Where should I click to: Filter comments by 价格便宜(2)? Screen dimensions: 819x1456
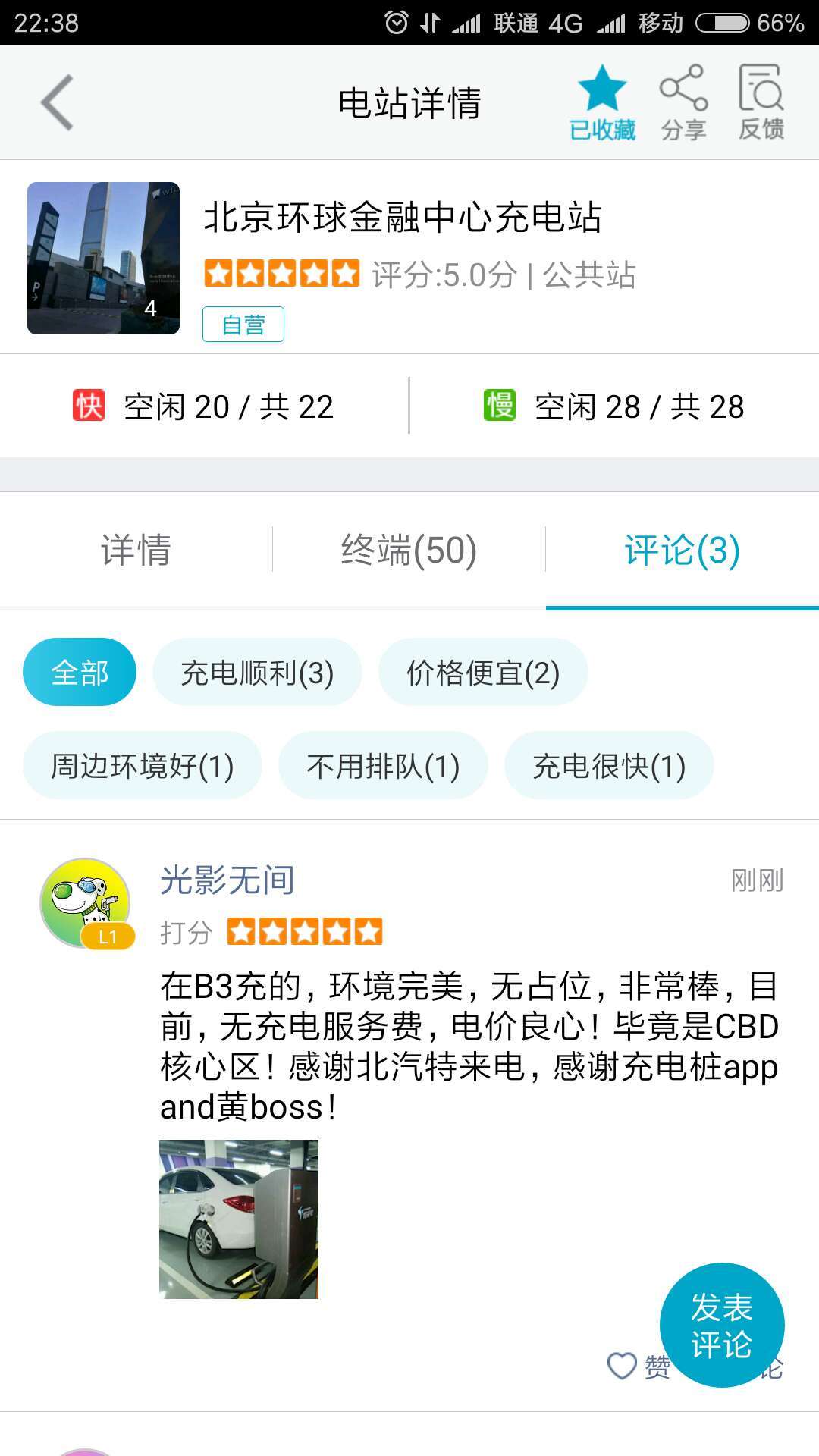coord(483,672)
